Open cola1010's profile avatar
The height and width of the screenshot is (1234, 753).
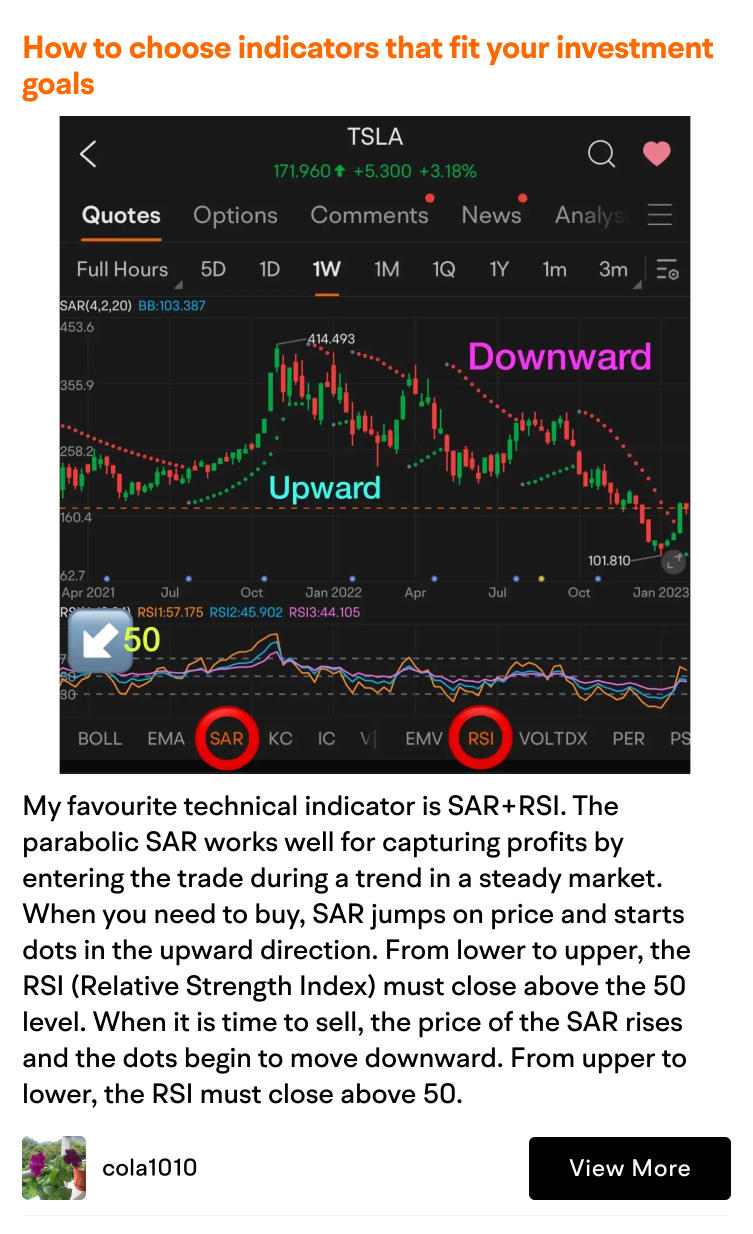pyautogui.click(x=54, y=1168)
